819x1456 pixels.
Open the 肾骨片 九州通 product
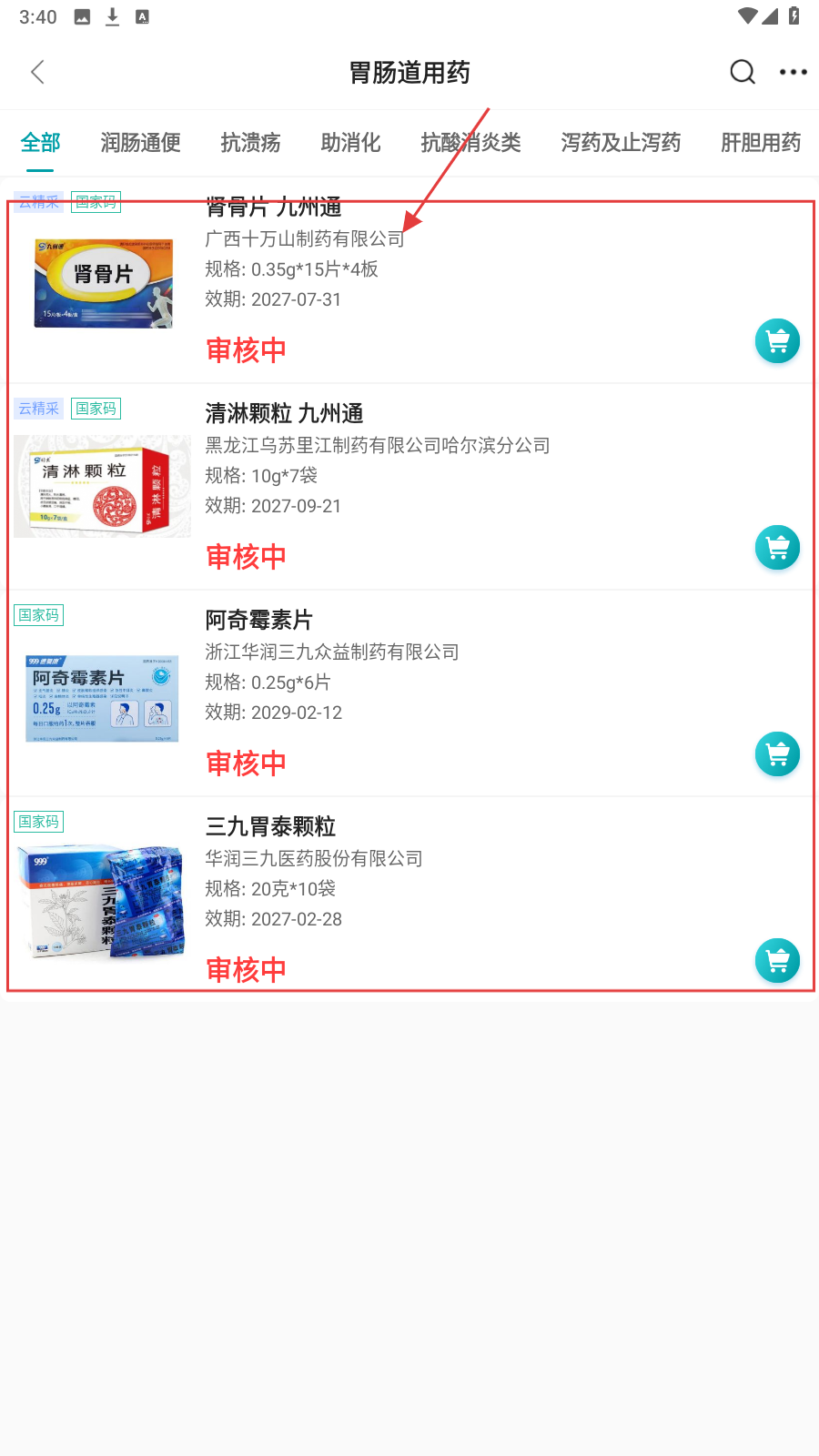(x=273, y=208)
